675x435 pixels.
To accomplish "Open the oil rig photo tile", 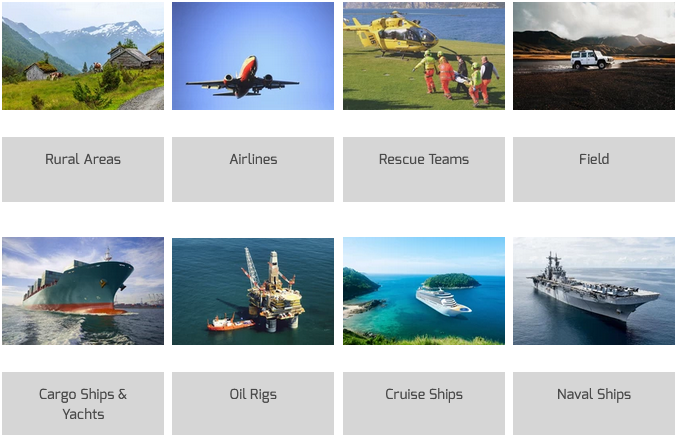I will click(x=253, y=291).
